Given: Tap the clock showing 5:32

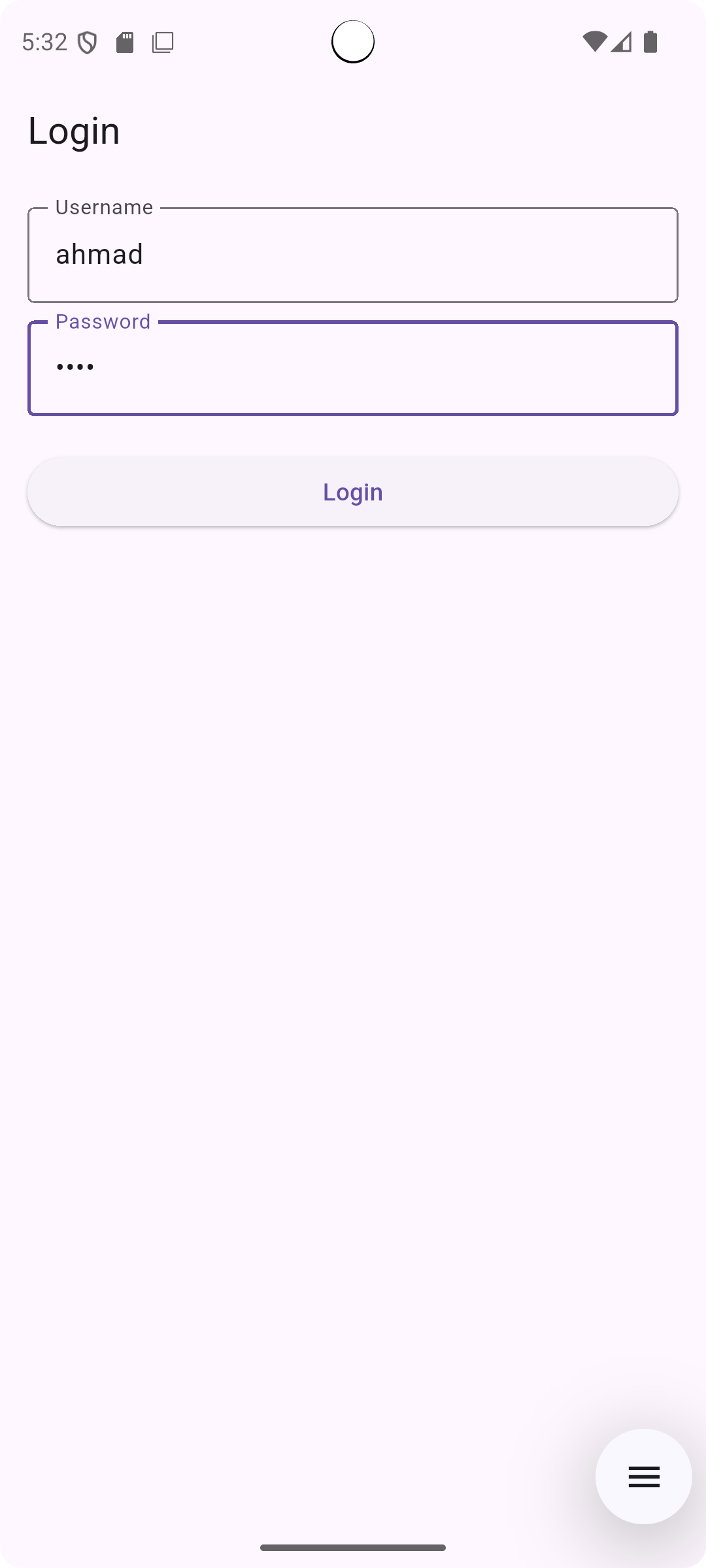Looking at the screenshot, I should [44, 41].
